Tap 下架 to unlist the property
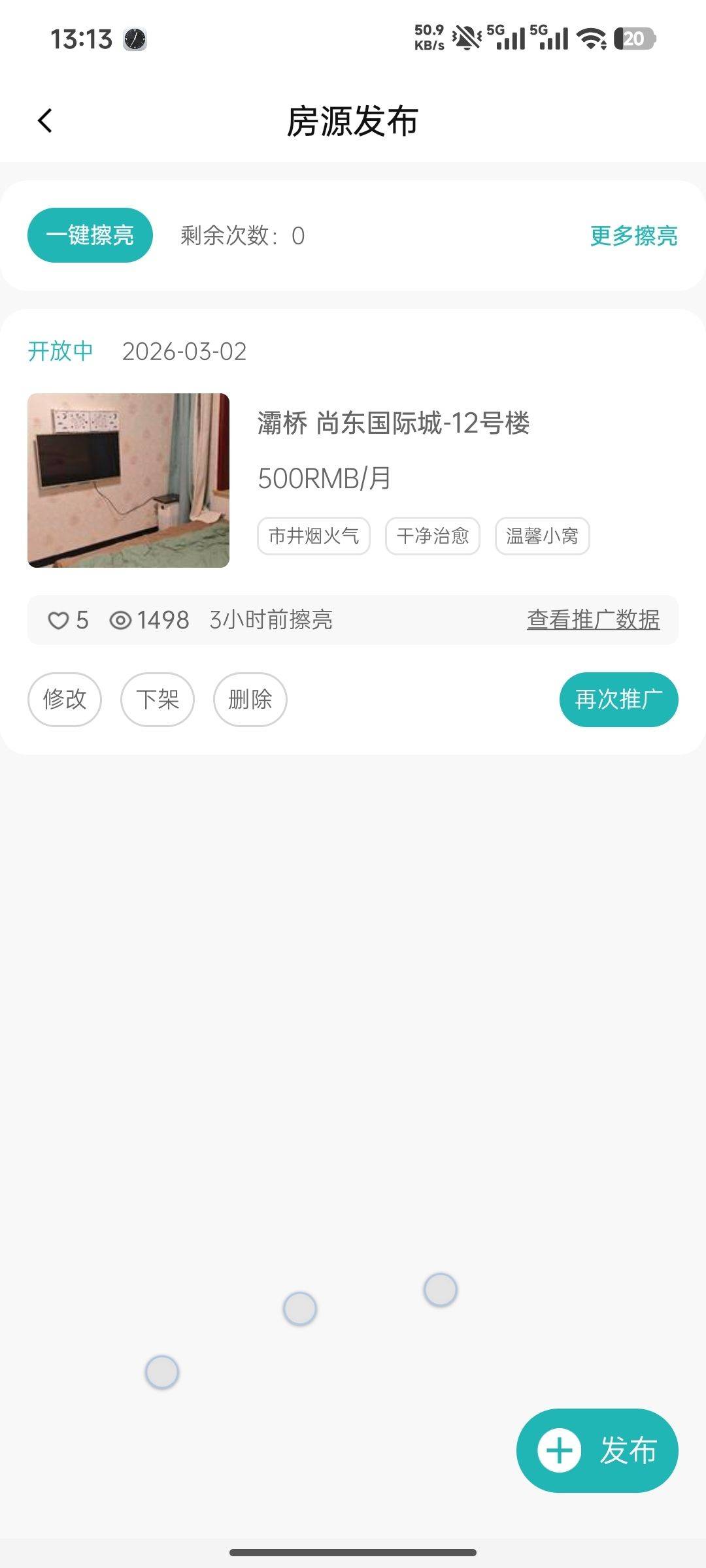706x1568 pixels. (157, 699)
